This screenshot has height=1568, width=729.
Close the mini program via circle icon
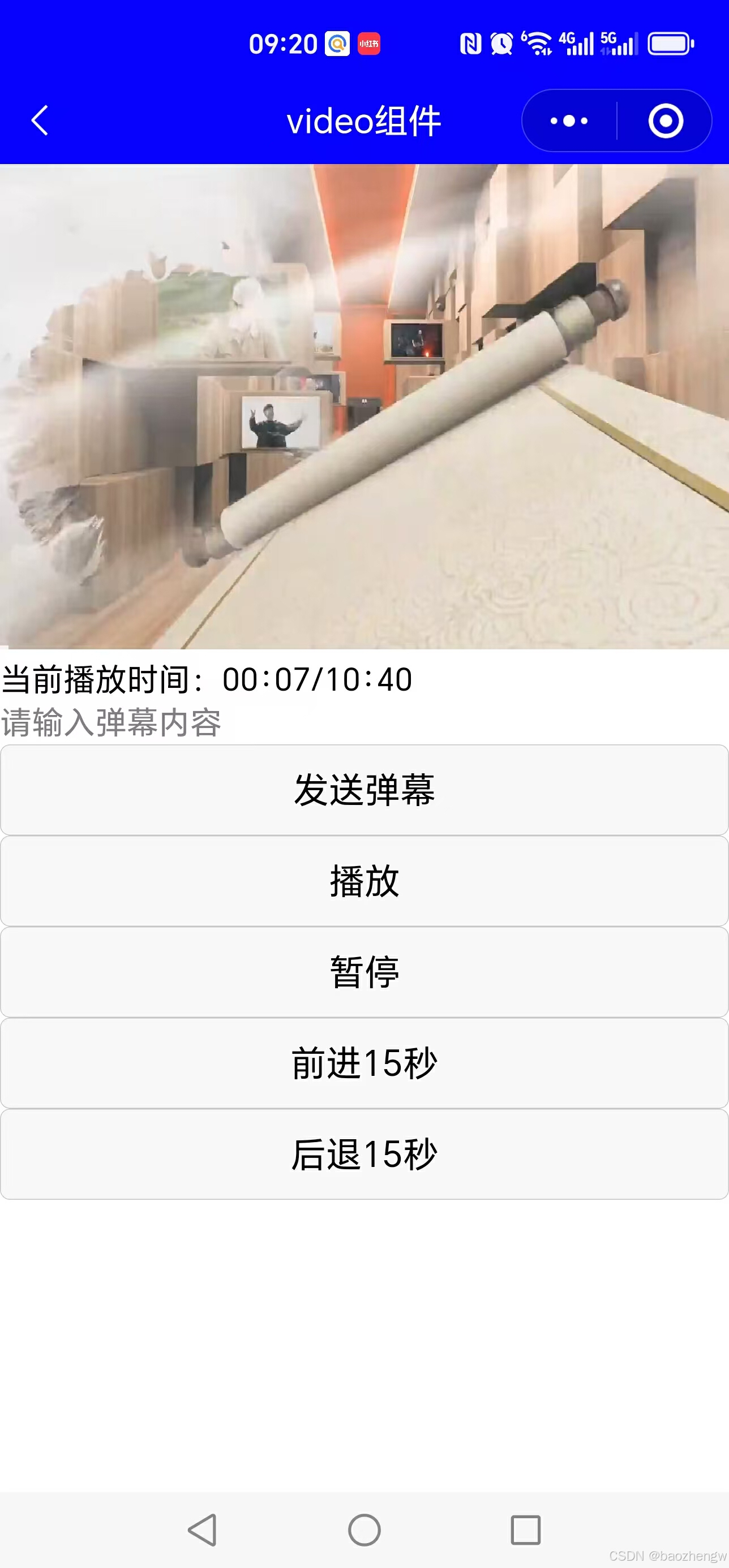coord(665,120)
